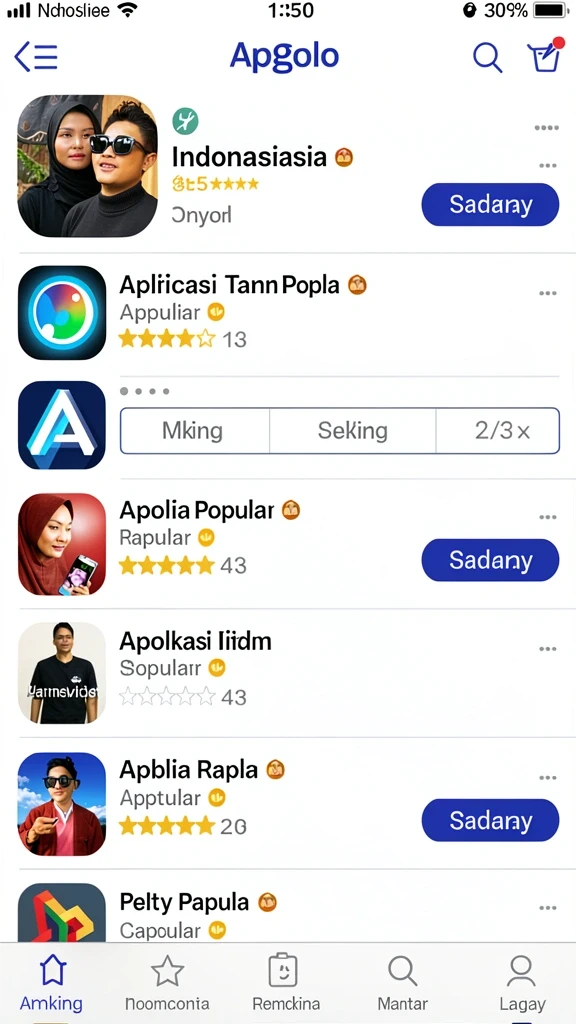Switch to the Mantar search tab

click(402, 984)
